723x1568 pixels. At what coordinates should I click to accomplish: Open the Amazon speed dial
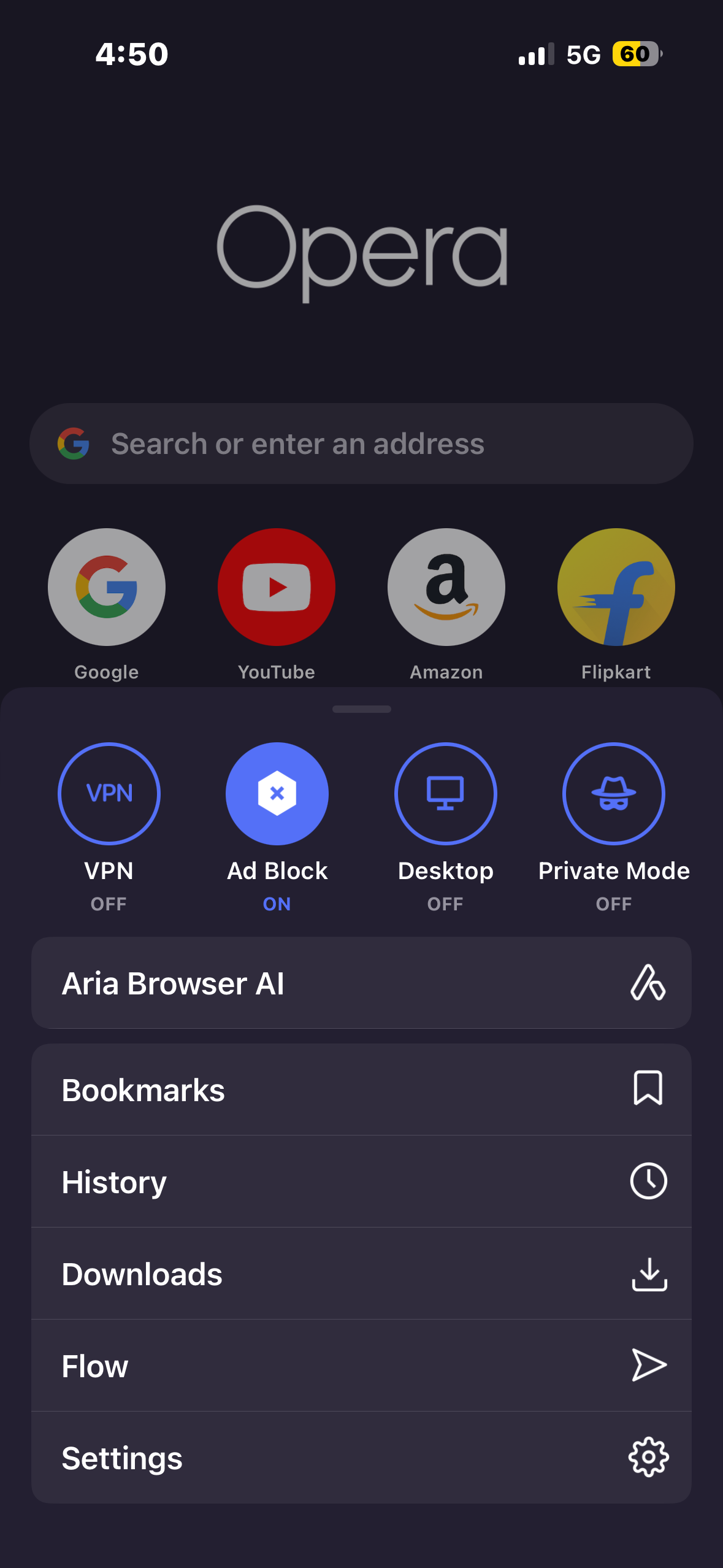coord(446,587)
